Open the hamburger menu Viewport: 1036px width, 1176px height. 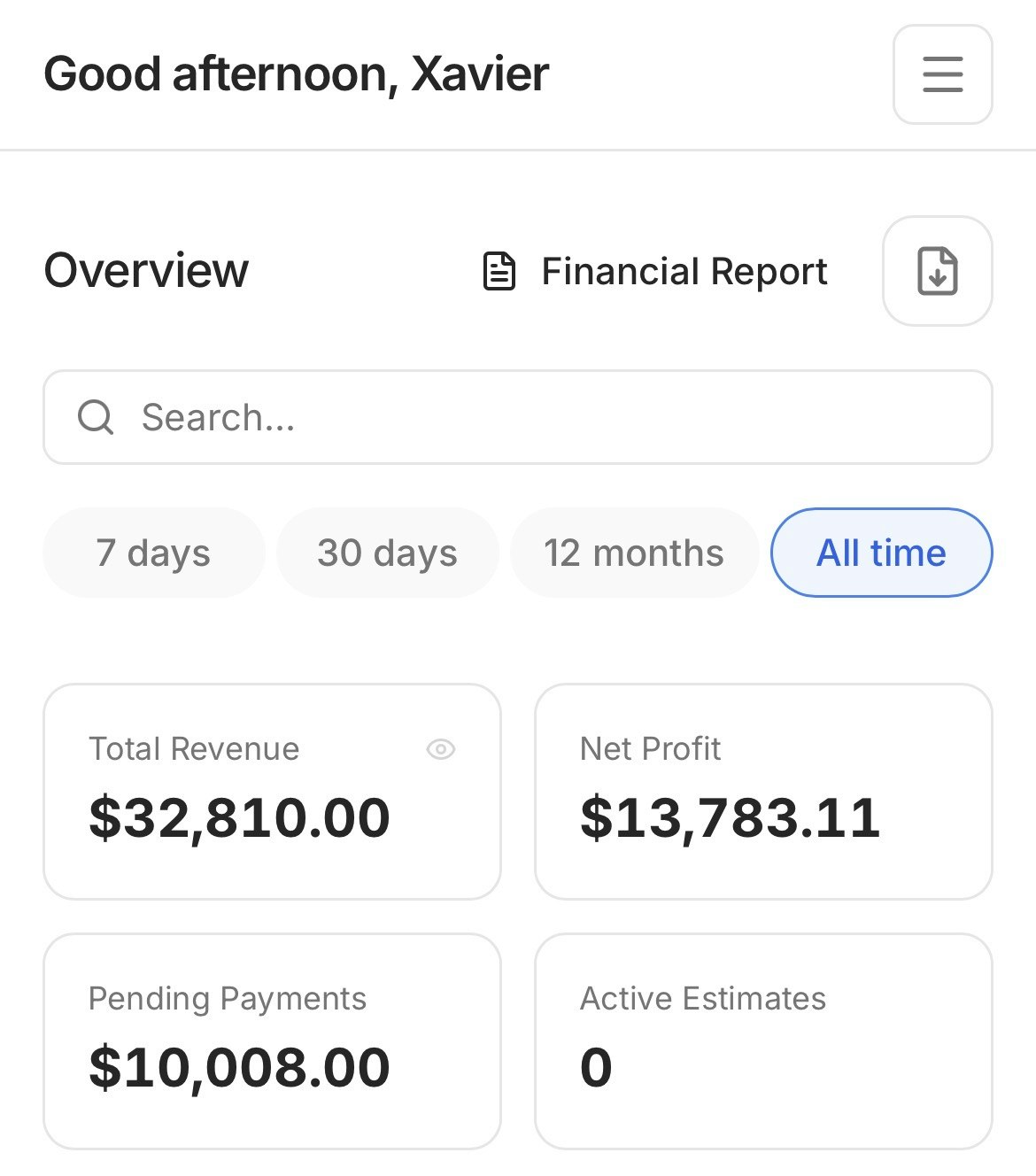pyautogui.click(x=942, y=74)
